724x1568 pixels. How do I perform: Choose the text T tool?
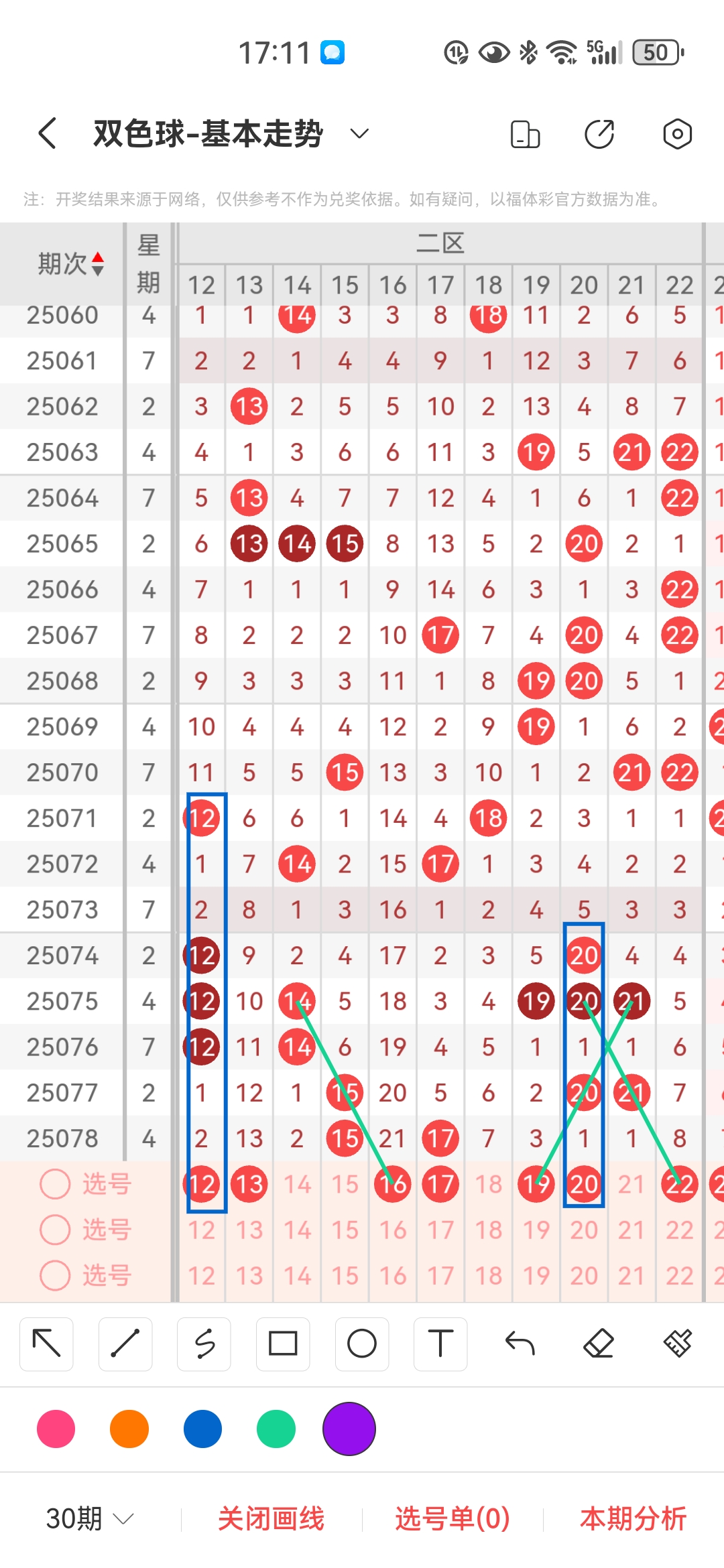440,1344
